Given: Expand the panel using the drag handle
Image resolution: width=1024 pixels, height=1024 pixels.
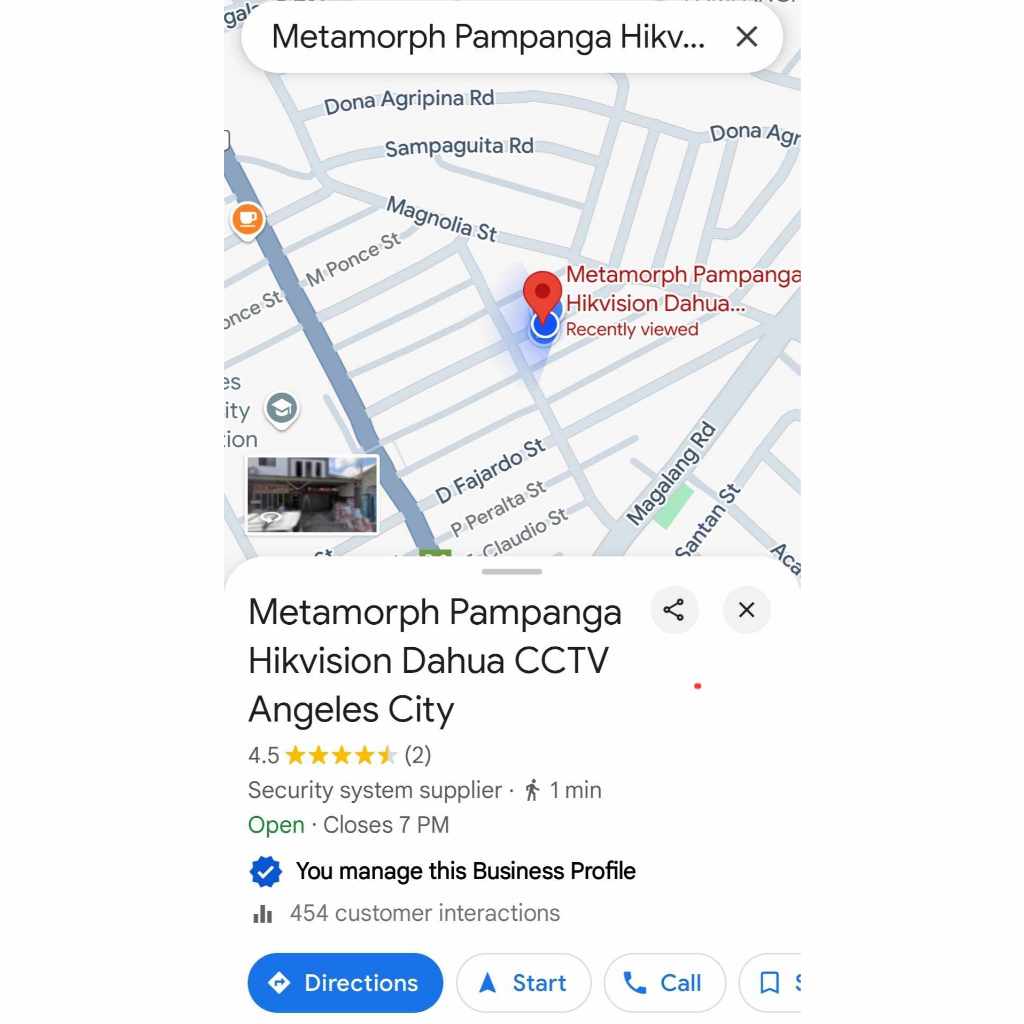Looking at the screenshot, I should click(511, 571).
